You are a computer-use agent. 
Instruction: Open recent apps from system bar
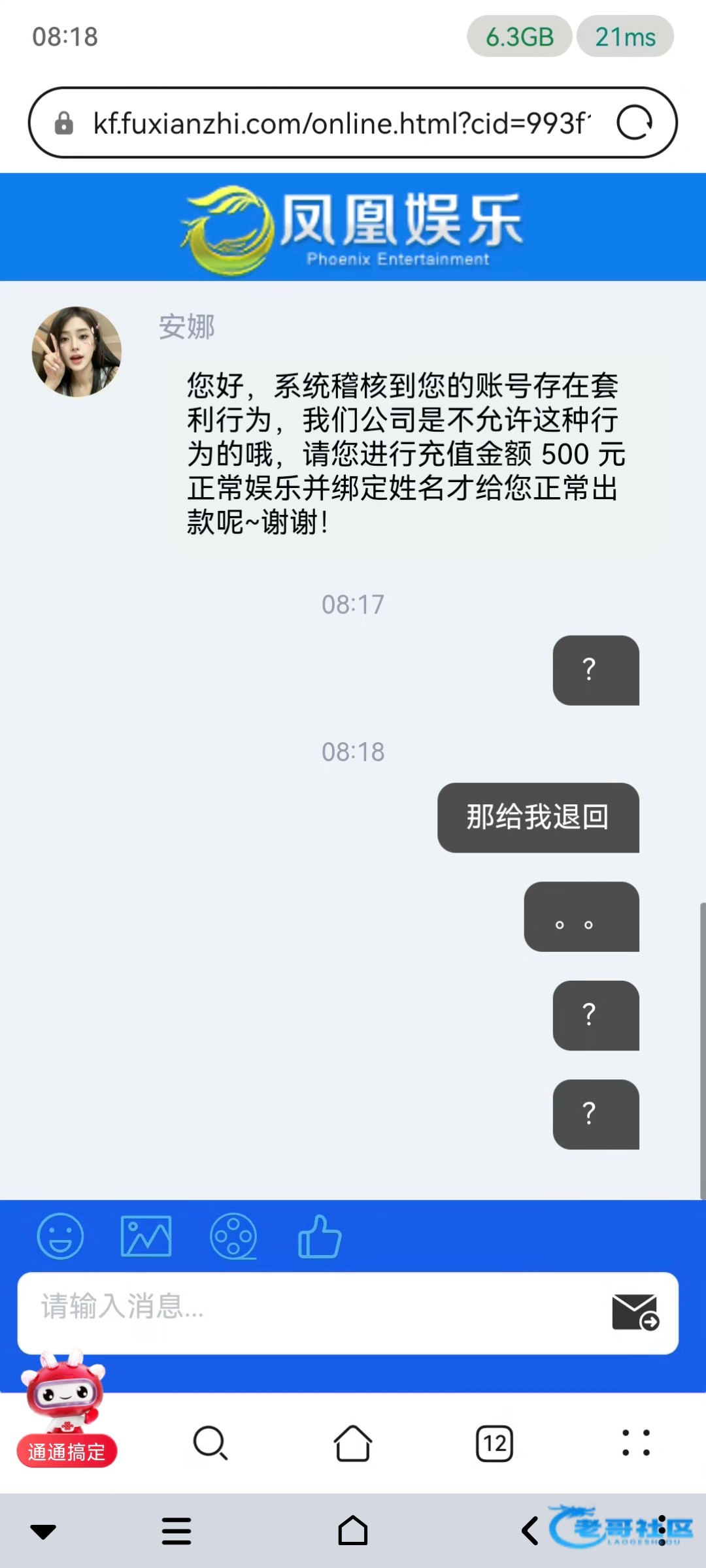(176, 1531)
